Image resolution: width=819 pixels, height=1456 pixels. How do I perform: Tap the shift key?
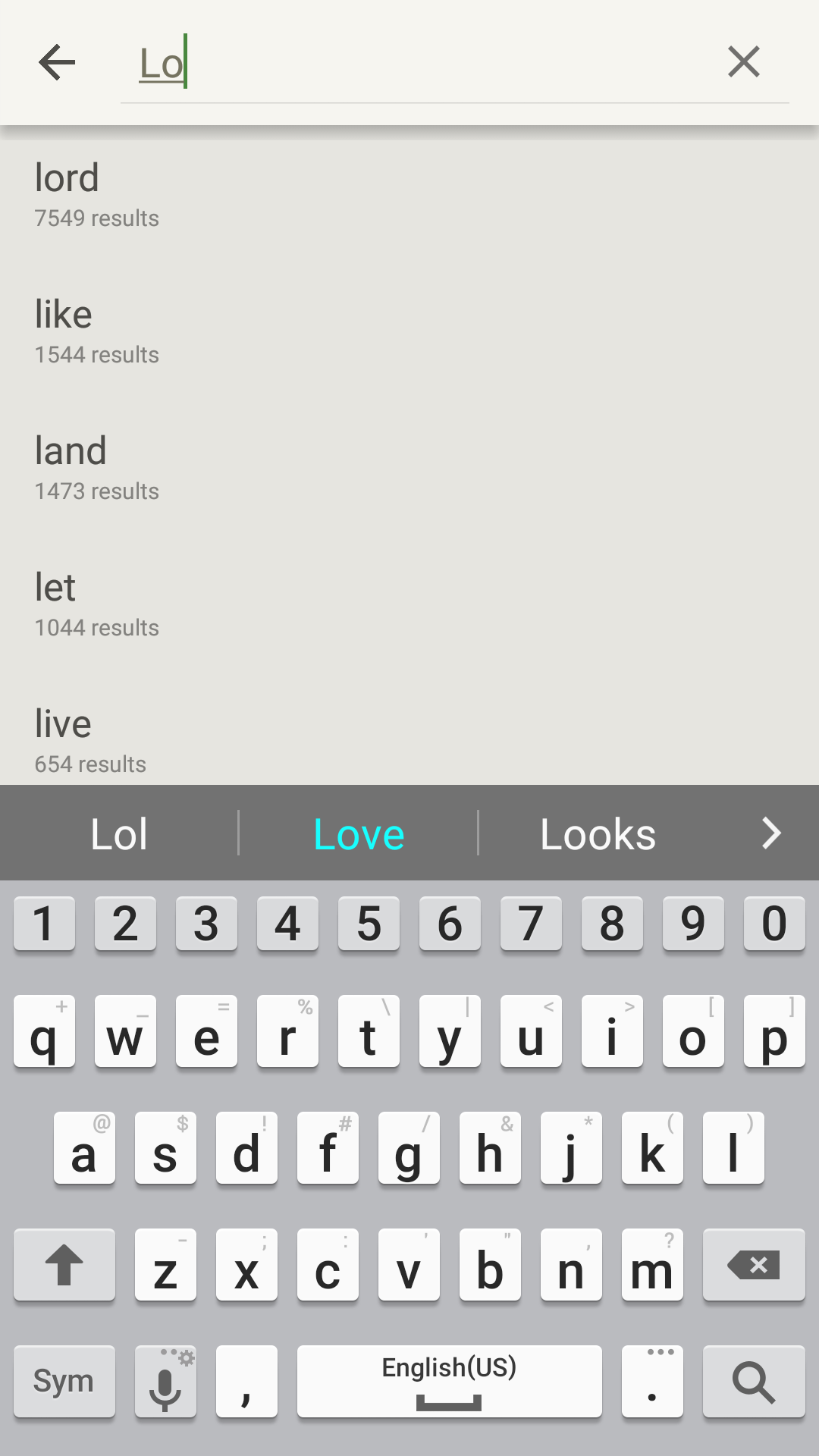coord(64,1265)
